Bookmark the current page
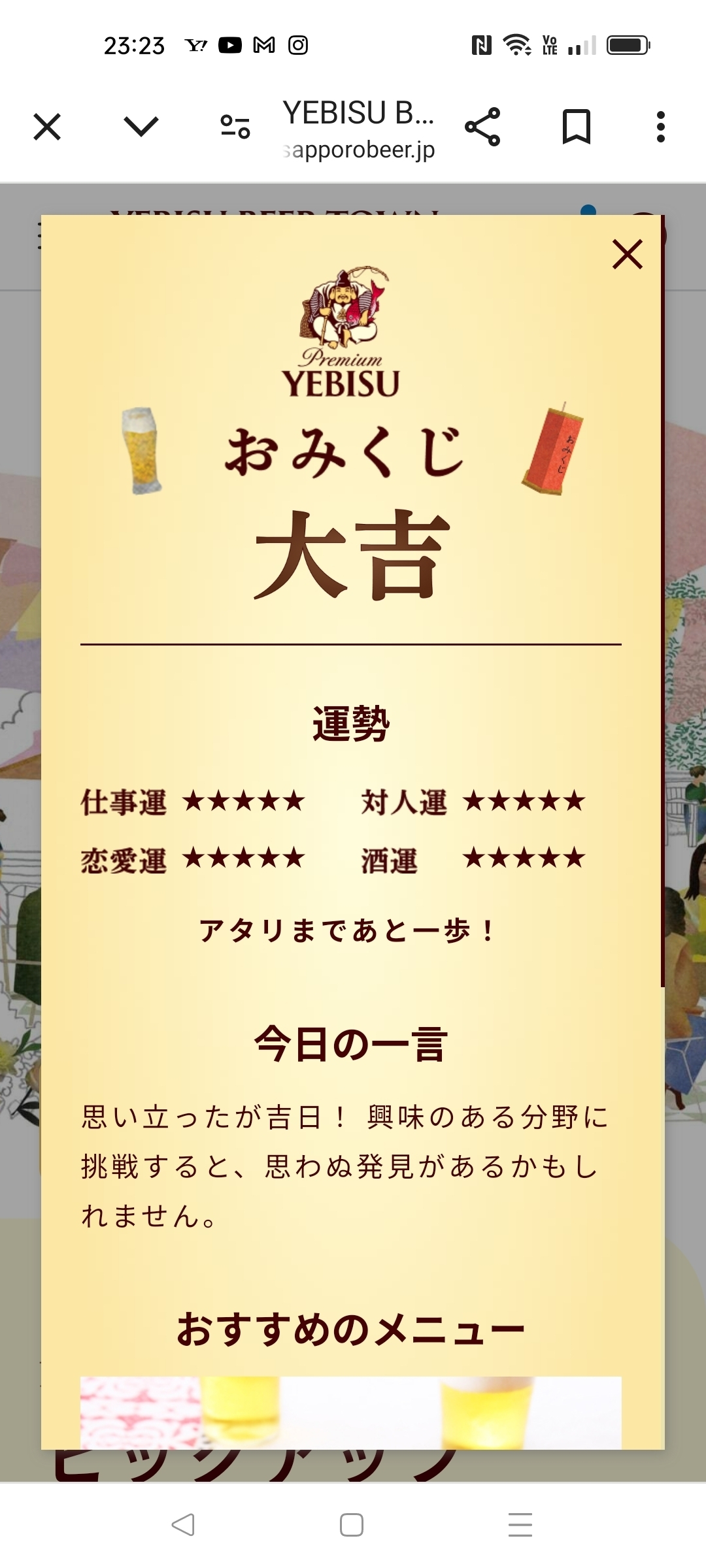 [x=577, y=127]
